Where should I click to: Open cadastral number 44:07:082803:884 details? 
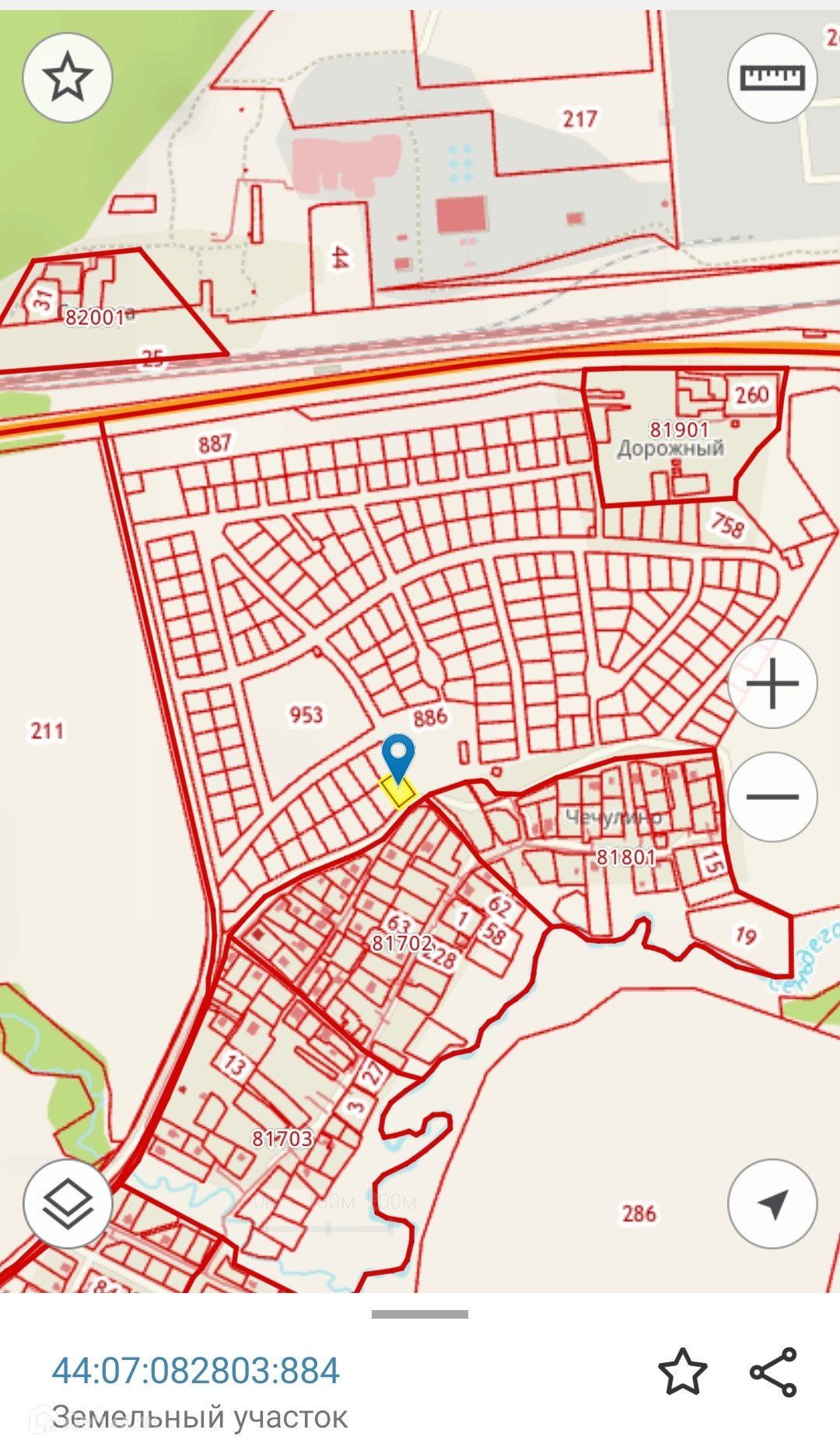click(196, 1371)
